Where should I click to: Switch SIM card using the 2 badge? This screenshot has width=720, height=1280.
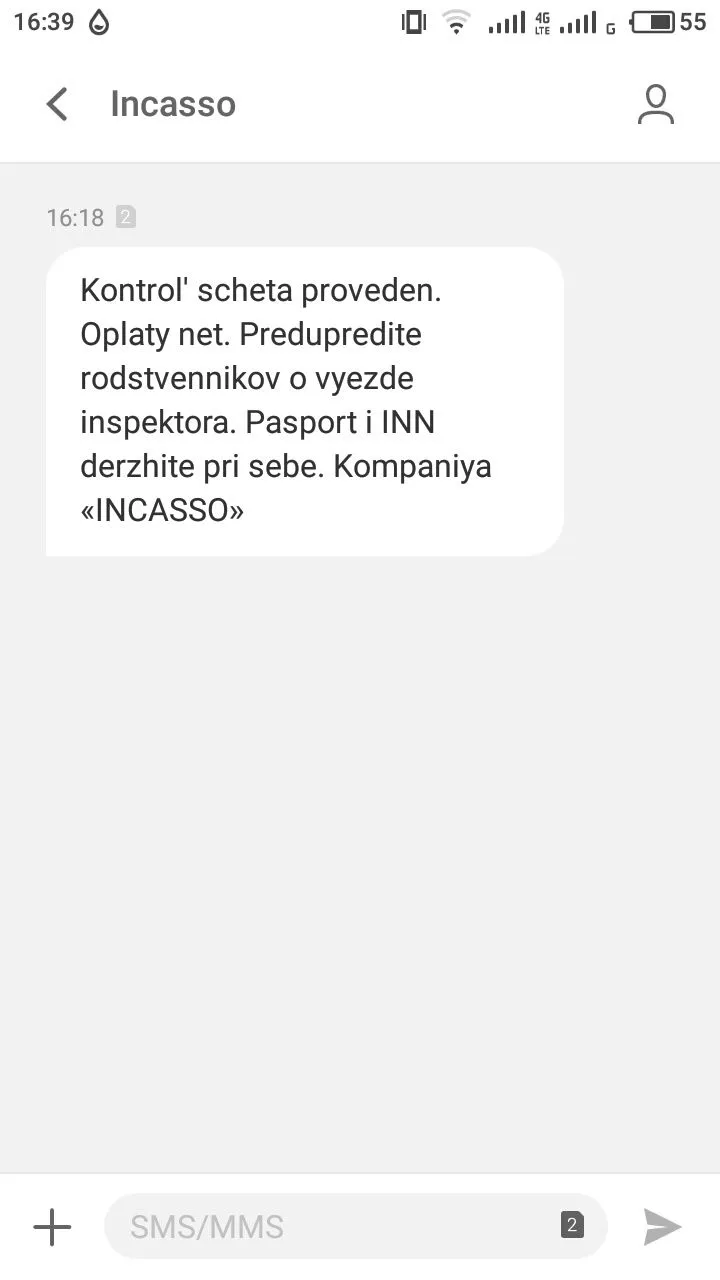[572, 1225]
